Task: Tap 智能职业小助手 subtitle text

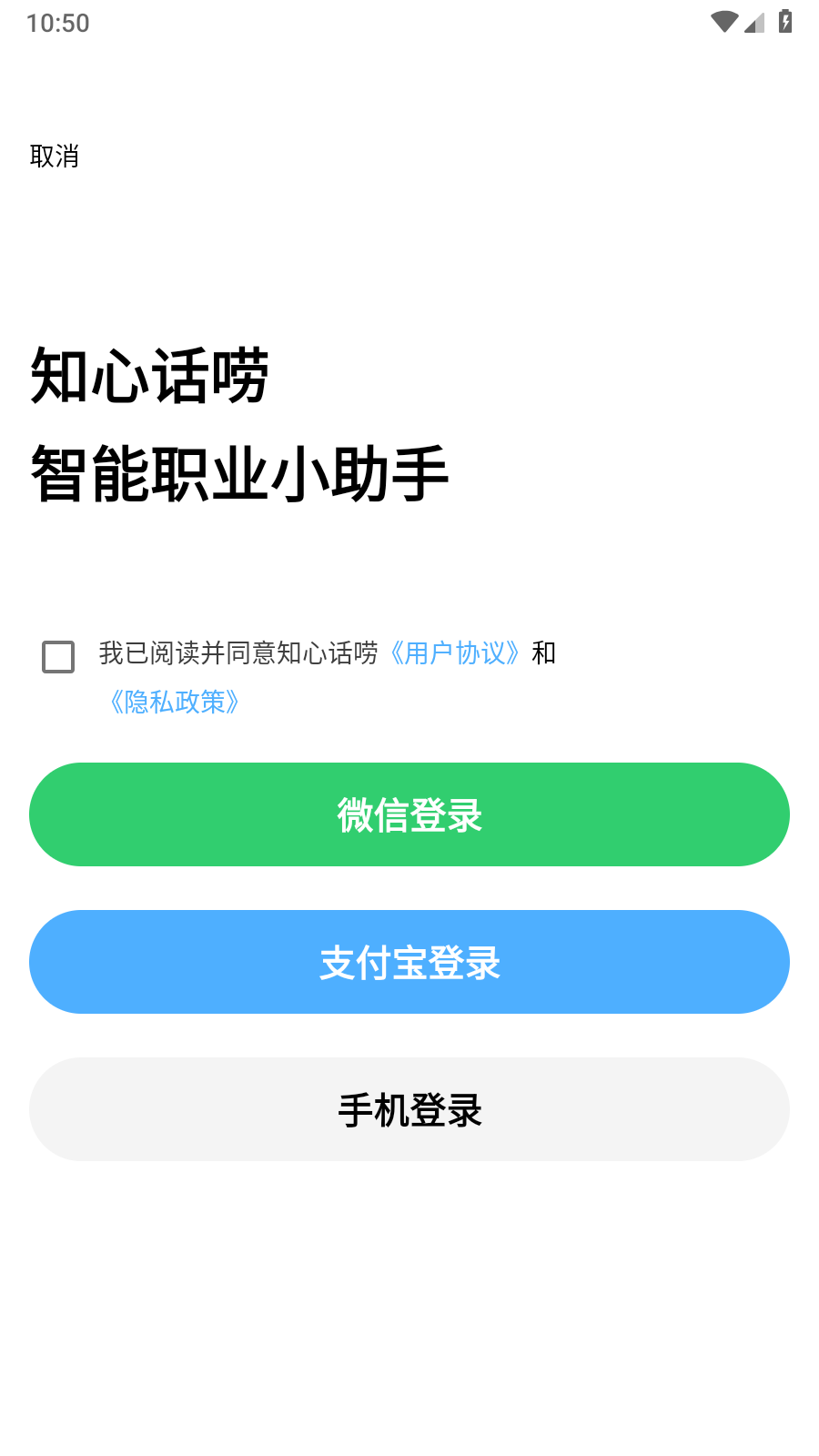Action: [243, 470]
